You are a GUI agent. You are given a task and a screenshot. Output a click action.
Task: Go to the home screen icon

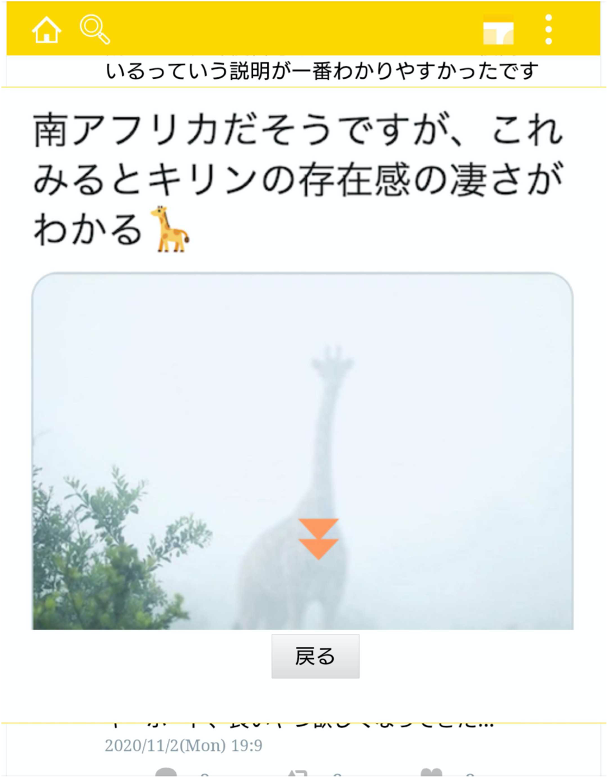[x=47, y=30]
